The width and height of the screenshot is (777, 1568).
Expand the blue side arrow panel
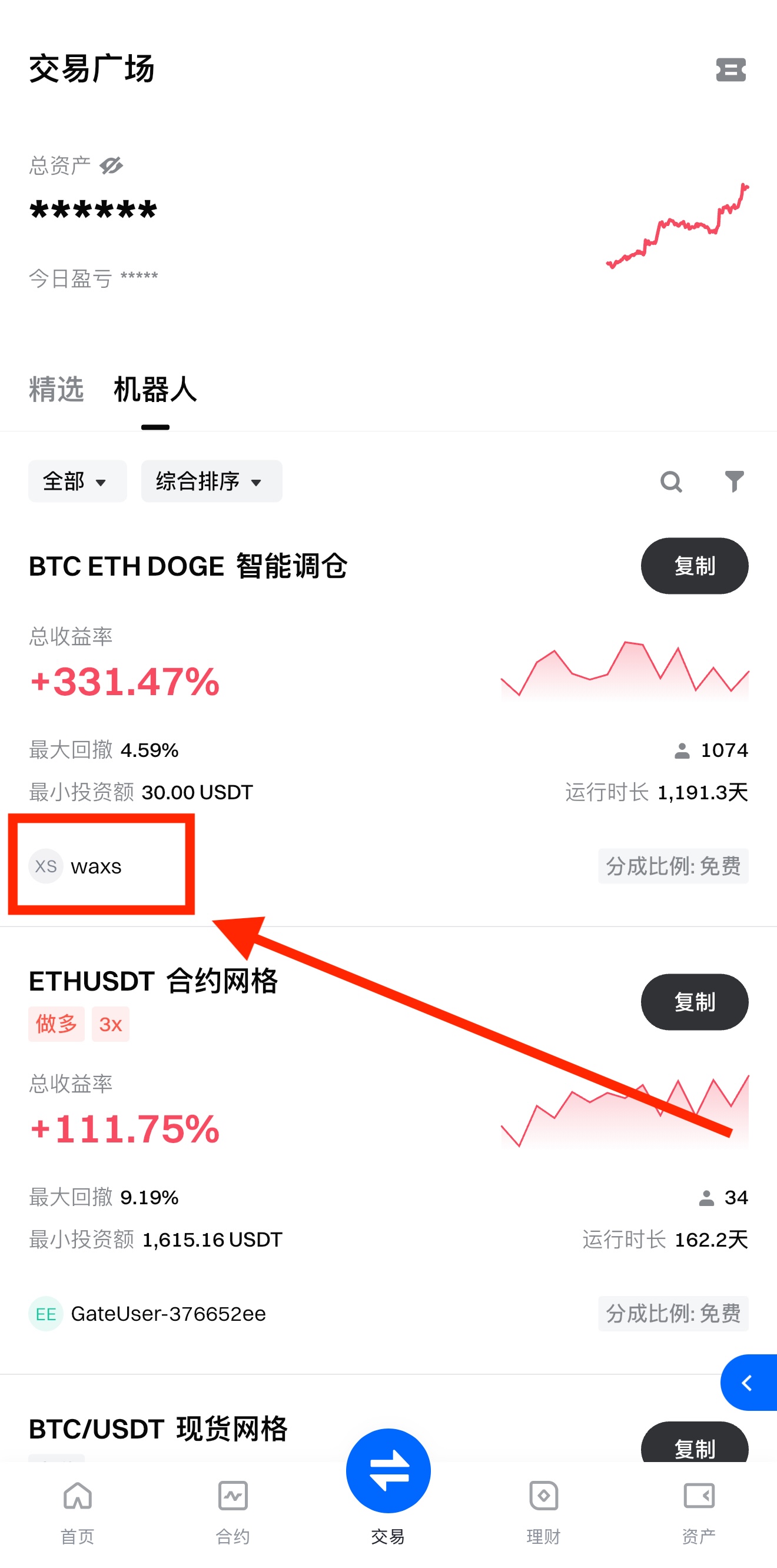[x=749, y=1383]
